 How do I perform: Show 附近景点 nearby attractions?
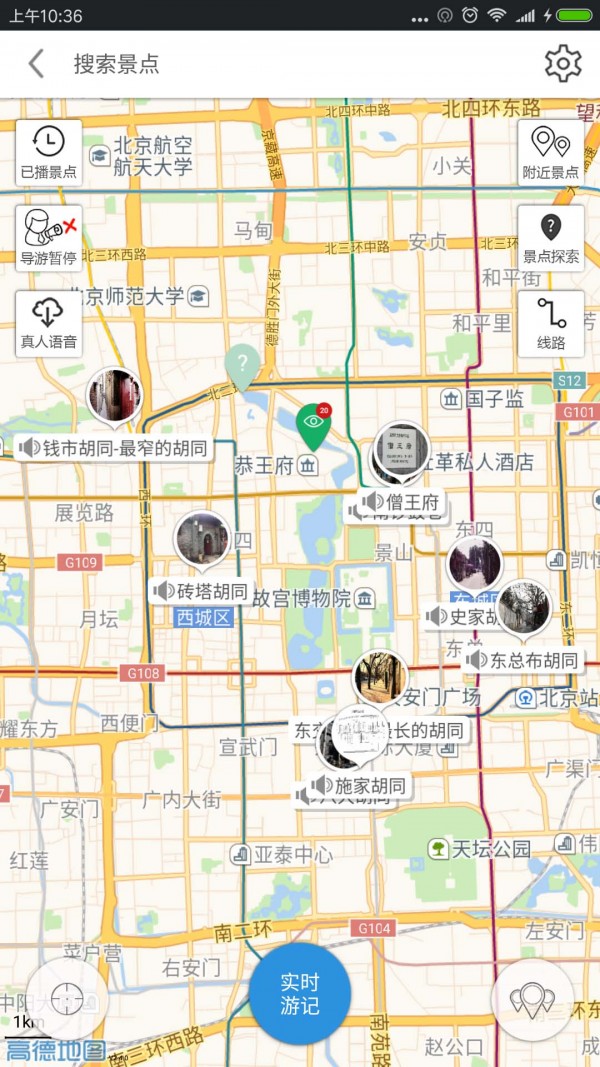[x=550, y=152]
